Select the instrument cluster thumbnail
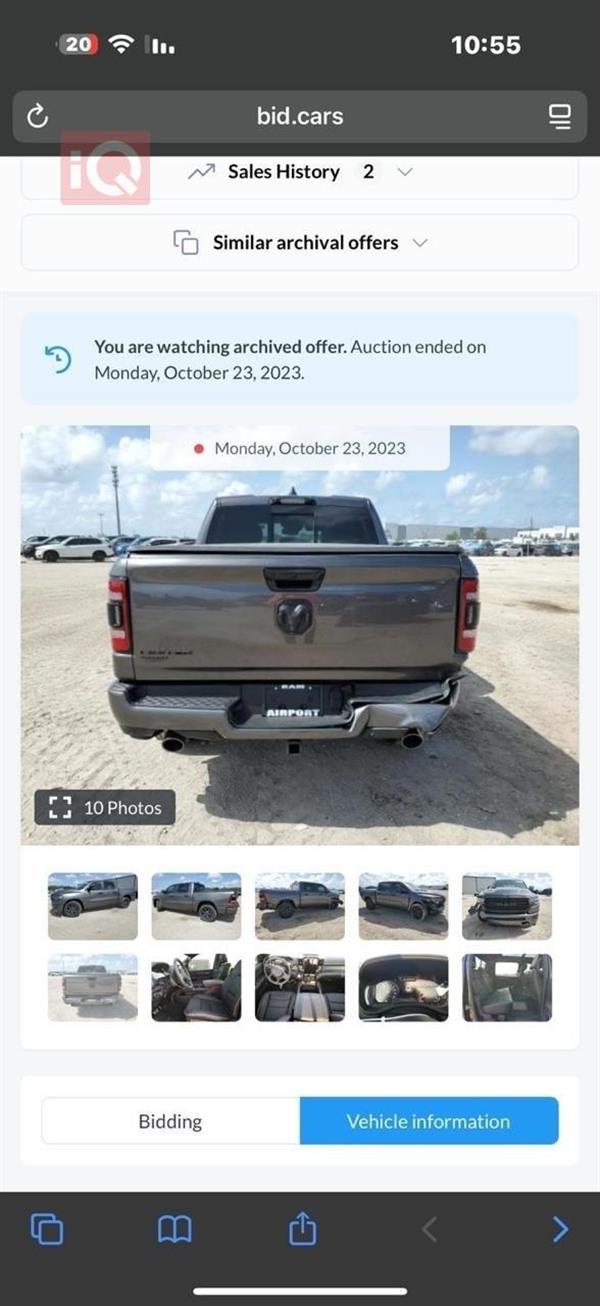The image size is (600, 1306). (403, 987)
